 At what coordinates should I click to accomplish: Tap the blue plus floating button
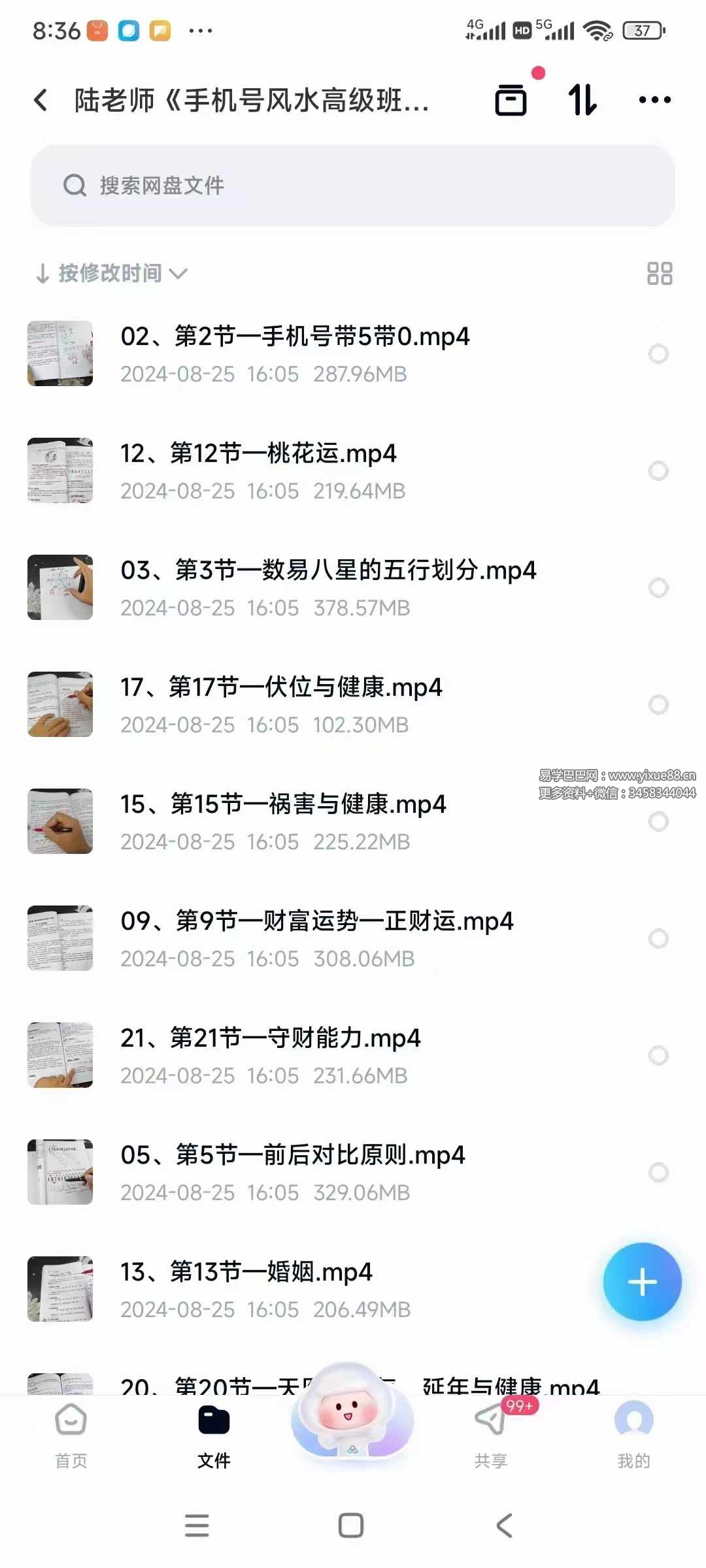point(643,1281)
